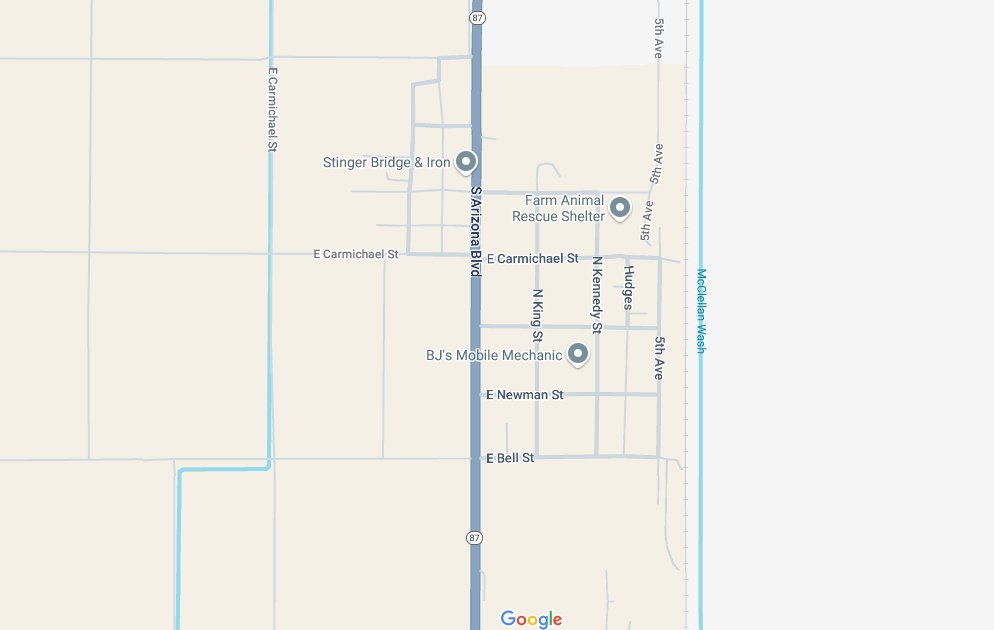Open the Stinger Bridge & Iron place marker
This screenshot has height=630, width=994.
pyautogui.click(x=465, y=161)
